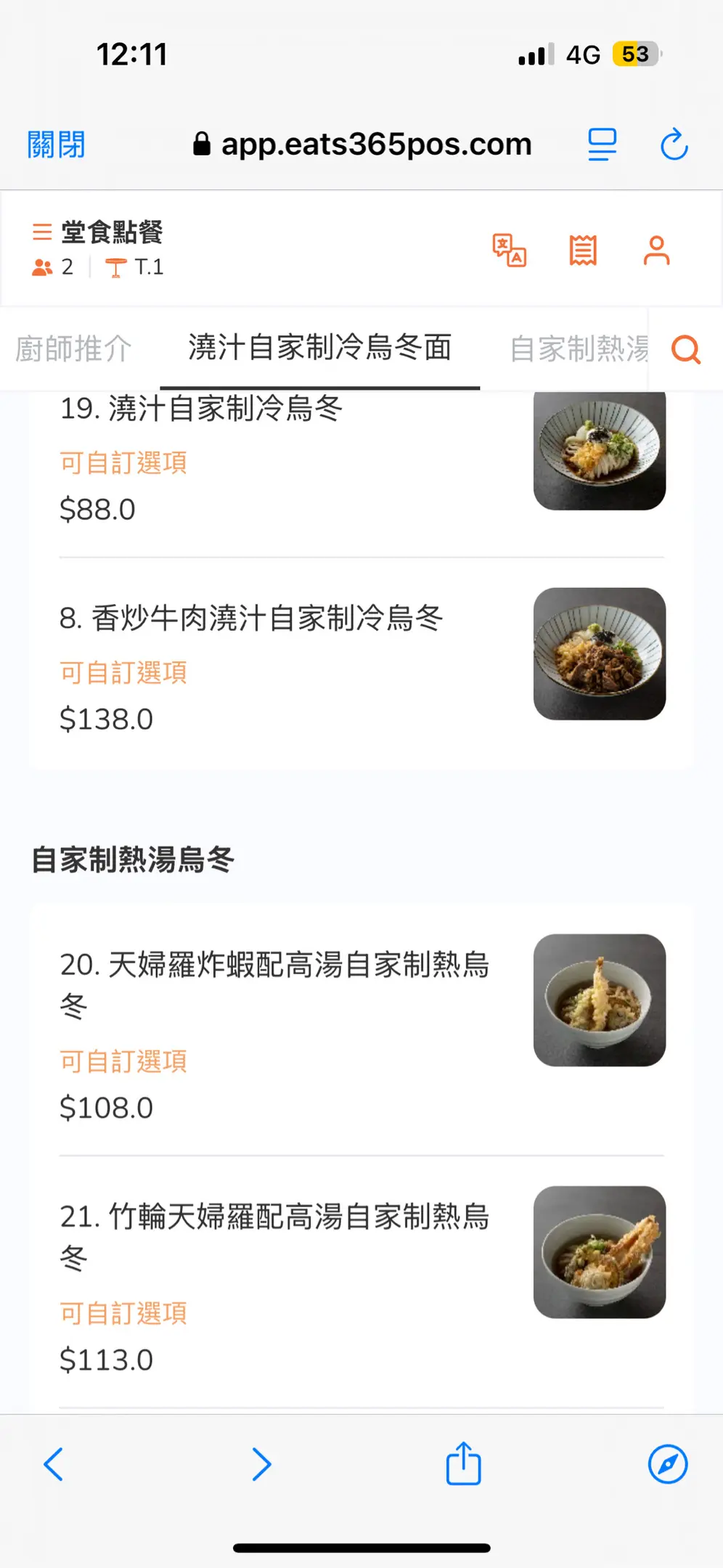Viewport: 723px width, 1568px height.
Task: Go forward in the browser
Action: (x=261, y=1463)
